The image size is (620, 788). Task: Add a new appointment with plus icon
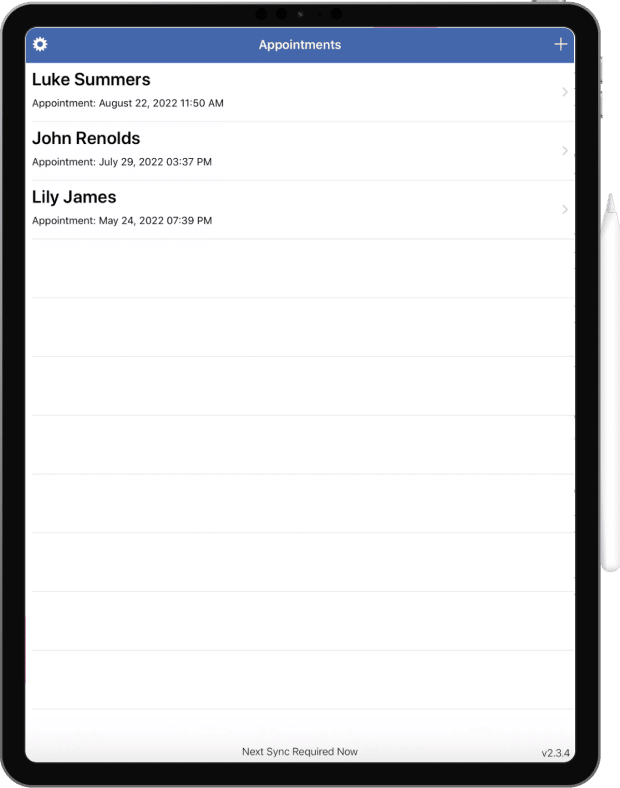(560, 44)
